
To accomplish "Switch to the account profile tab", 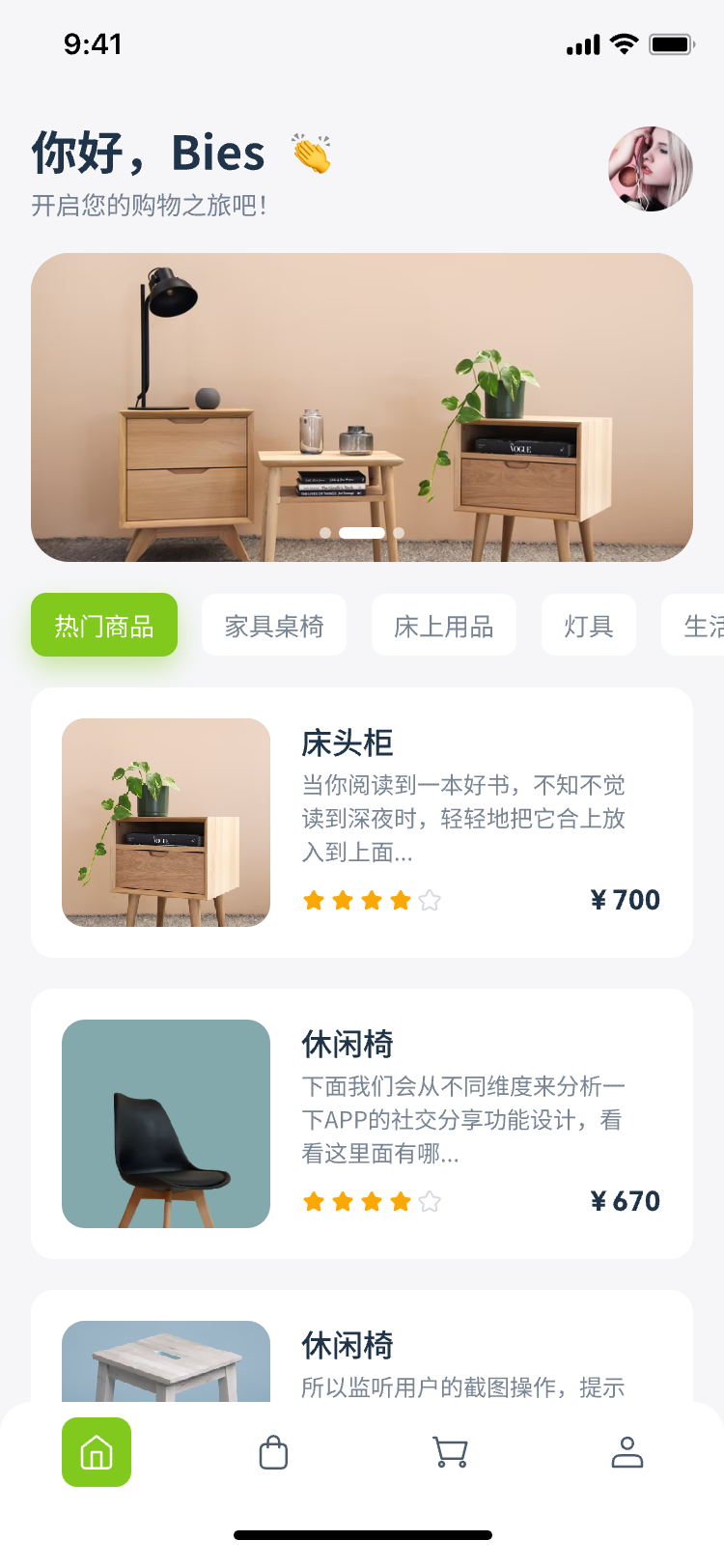I will (627, 1452).
